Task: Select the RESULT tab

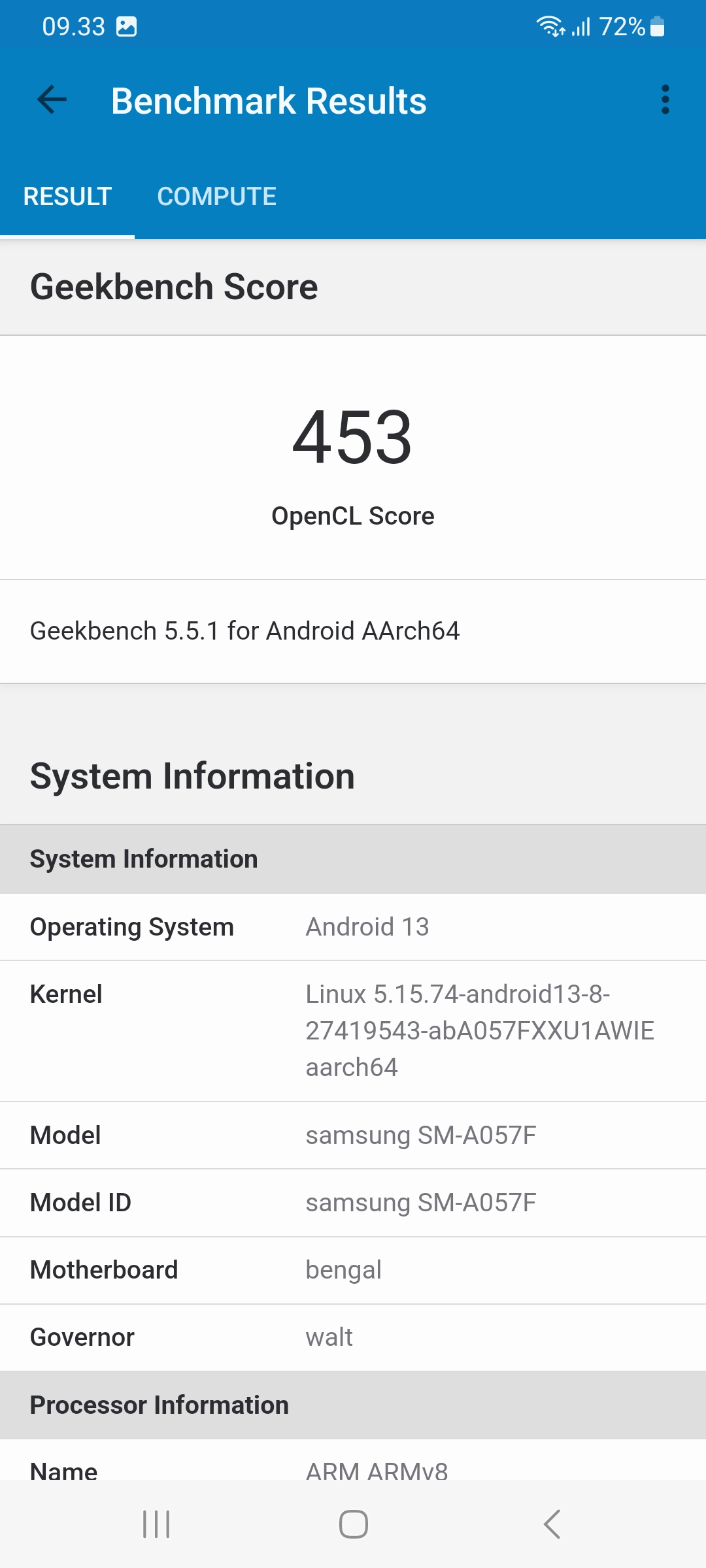Action: [67, 197]
